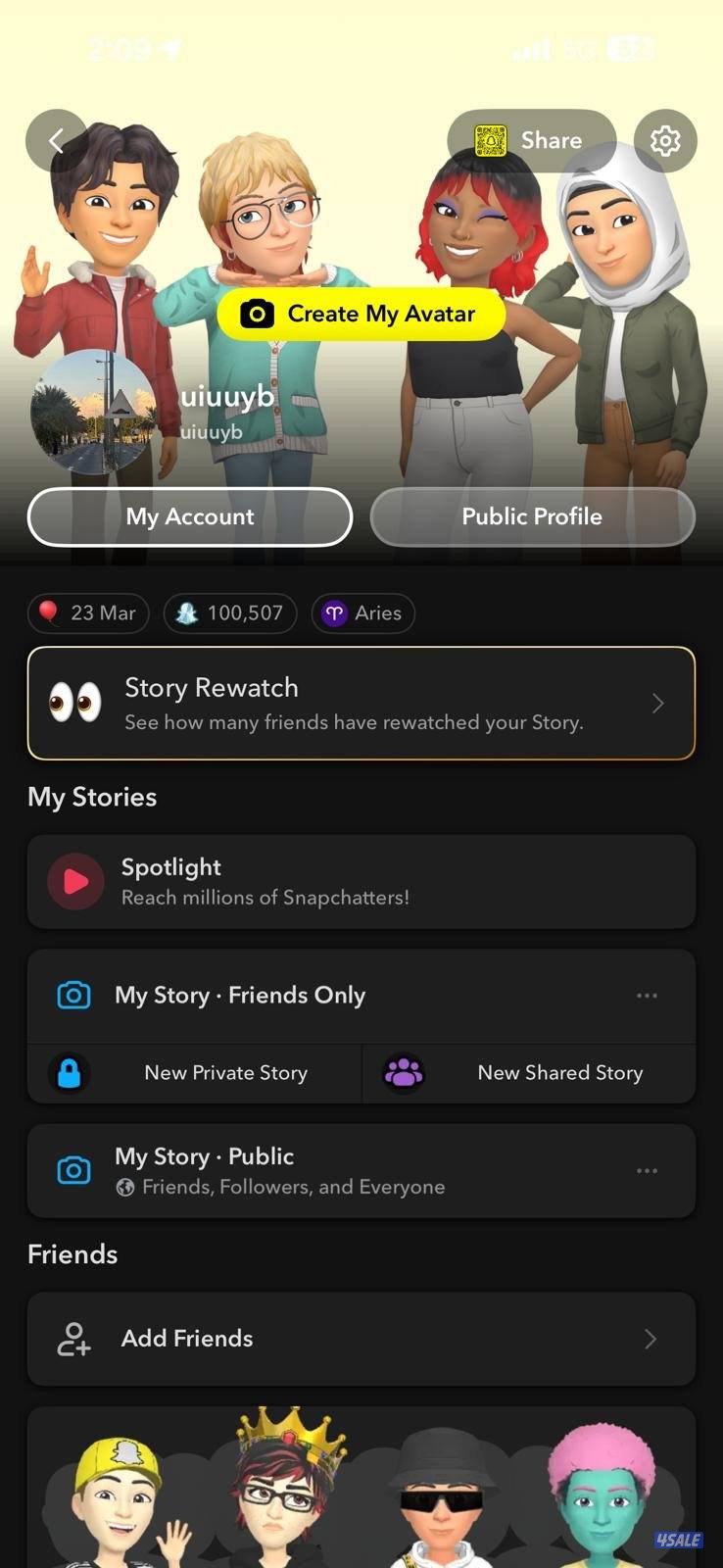Image resolution: width=723 pixels, height=1568 pixels.
Task: Open Add Friends
Action: coord(361,1339)
